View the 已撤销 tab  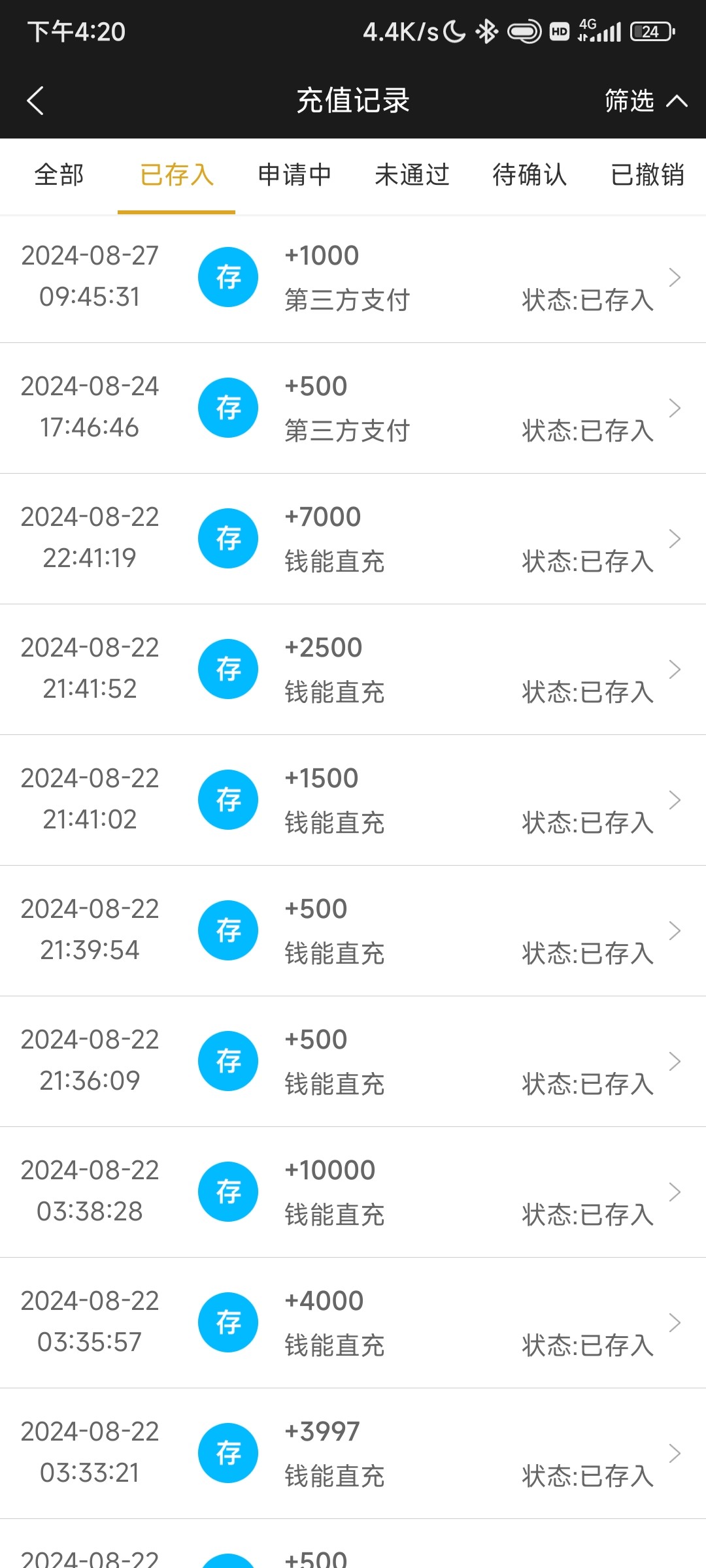[x=647, y=175]
